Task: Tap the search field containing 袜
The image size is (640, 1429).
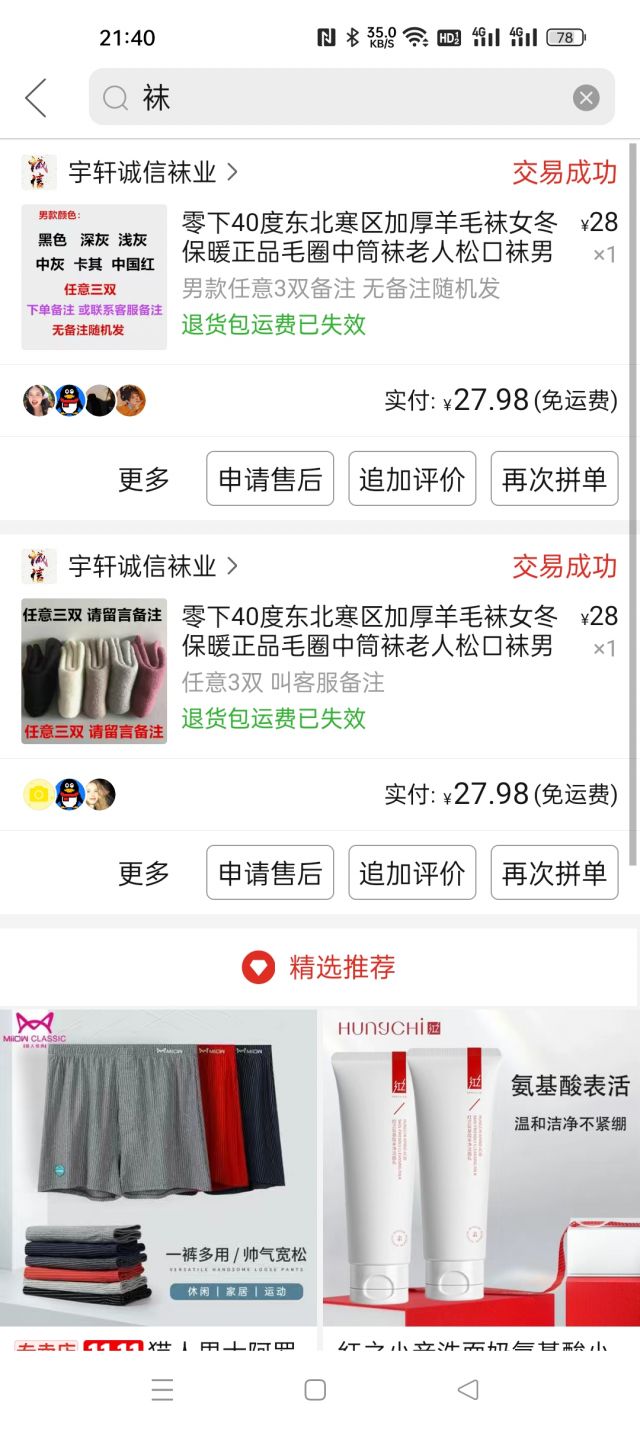Action: [x=340, y=97]
